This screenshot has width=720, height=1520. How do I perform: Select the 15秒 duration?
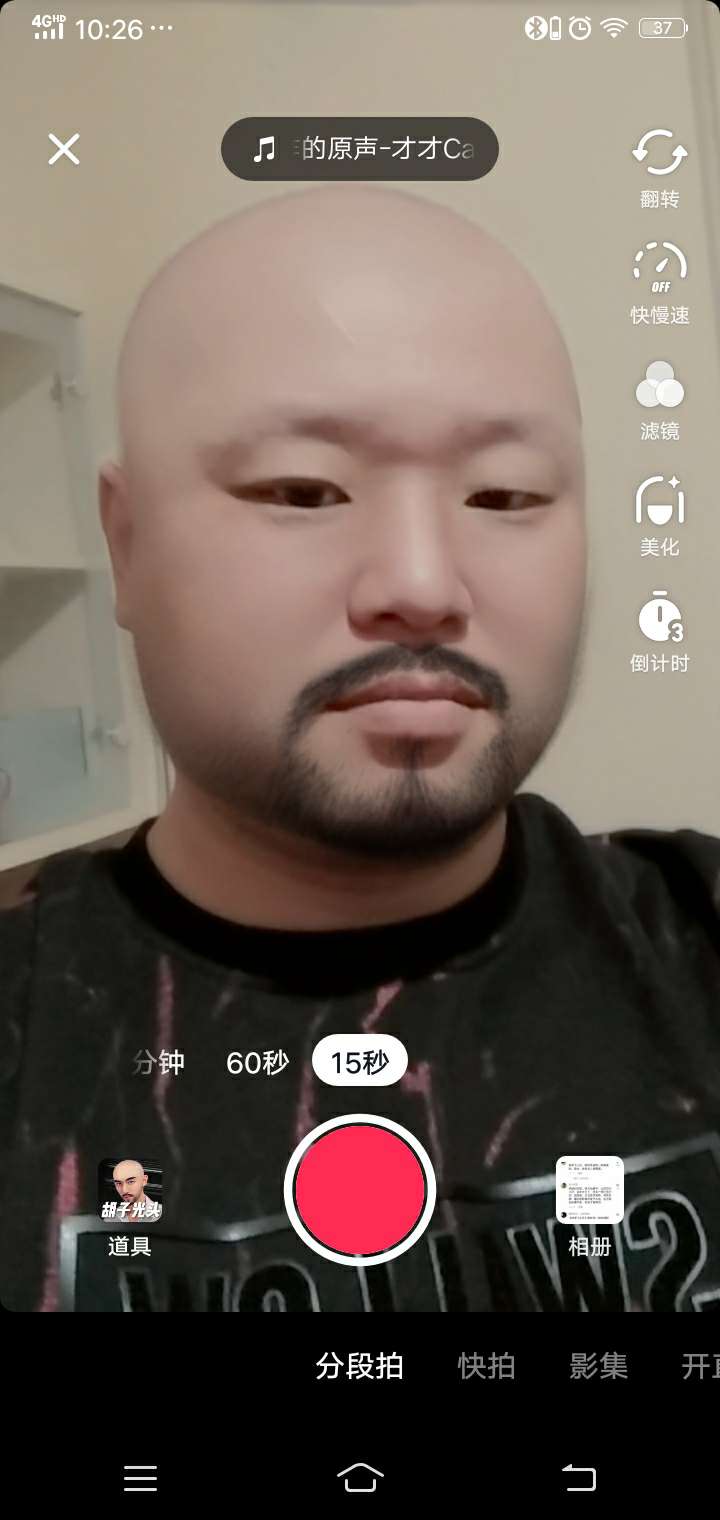tap(359, 1062)
